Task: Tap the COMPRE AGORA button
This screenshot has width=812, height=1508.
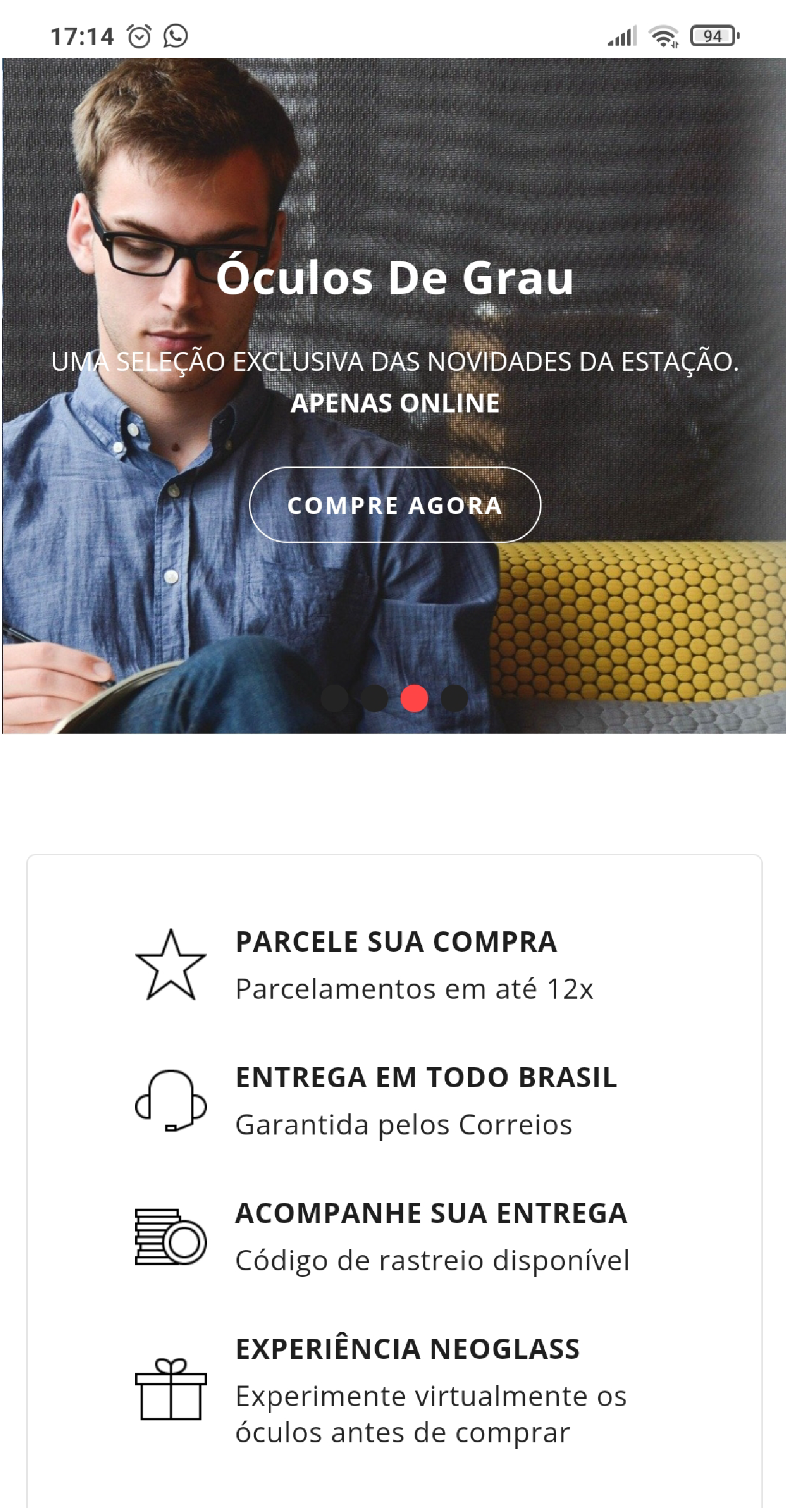Action: tap(395, 505)
